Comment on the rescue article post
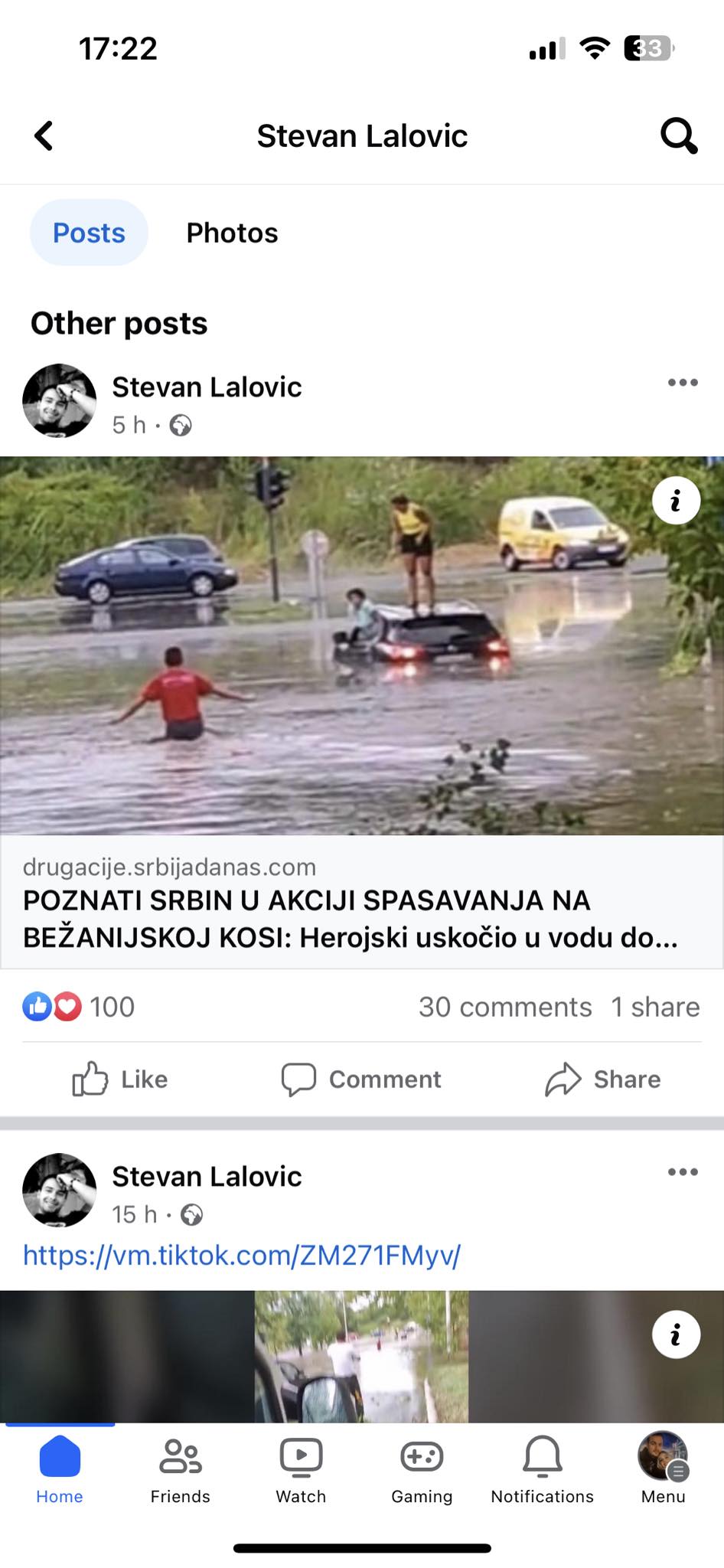The image size is (724, 1568). click(x=361, y=1080)
